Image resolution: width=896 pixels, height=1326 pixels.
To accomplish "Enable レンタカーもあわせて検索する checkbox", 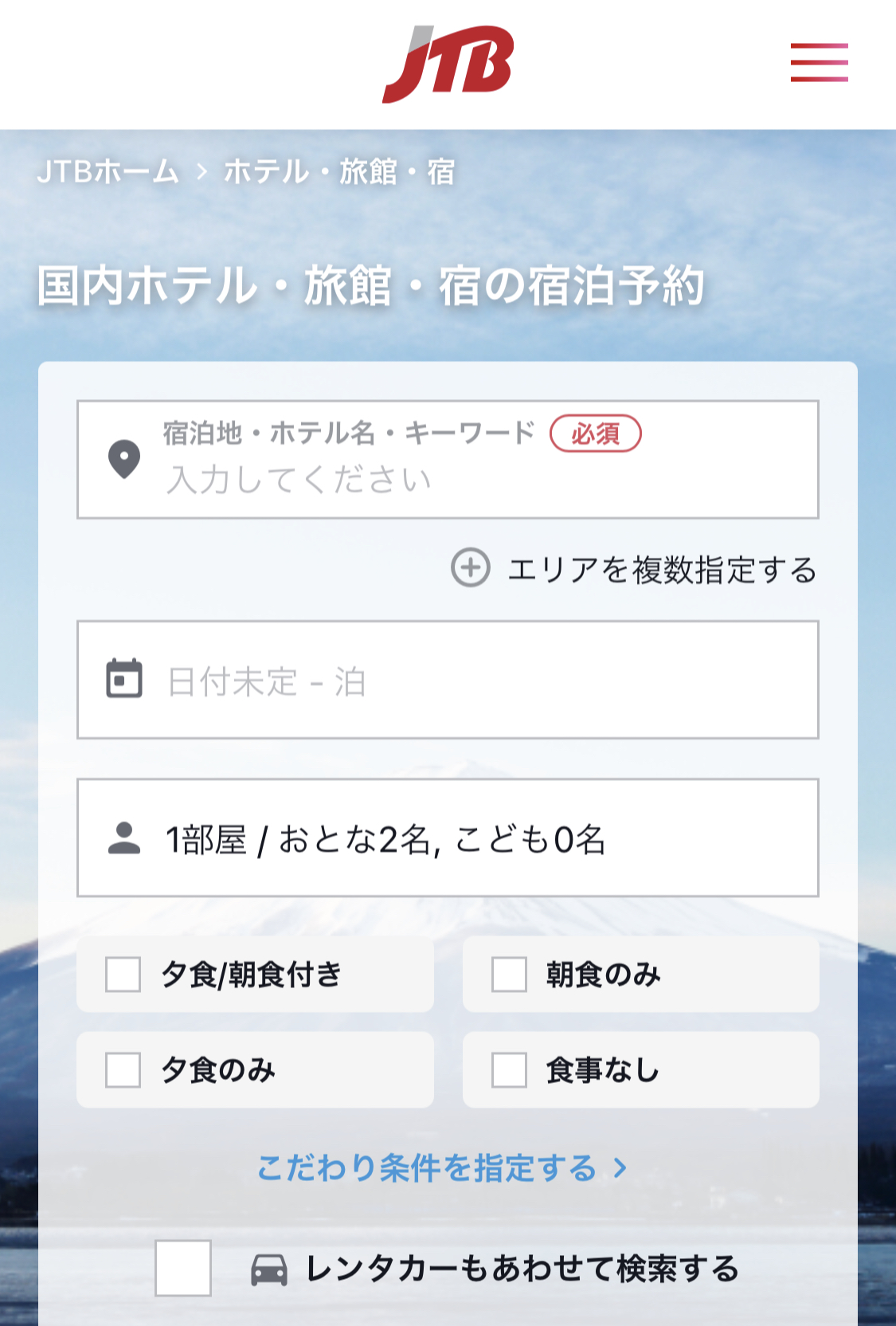I will [183, 1267].
